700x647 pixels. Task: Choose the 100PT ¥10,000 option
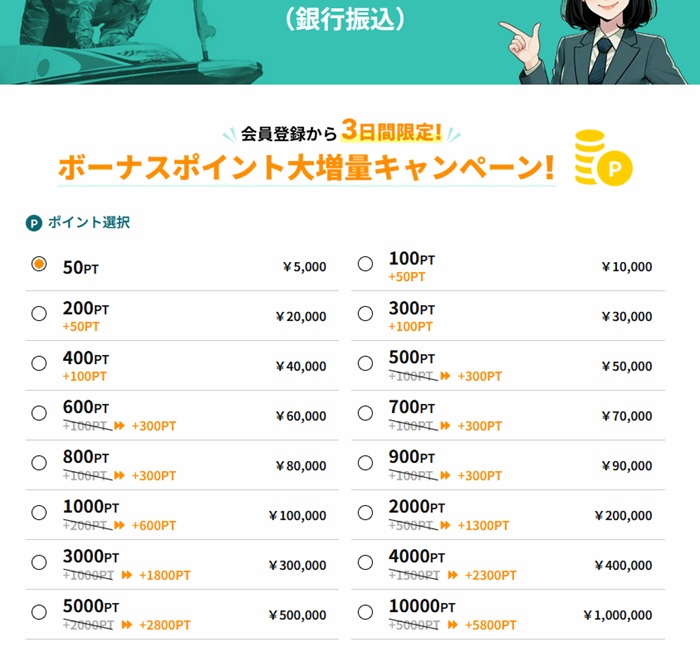(x=365, y=264)
